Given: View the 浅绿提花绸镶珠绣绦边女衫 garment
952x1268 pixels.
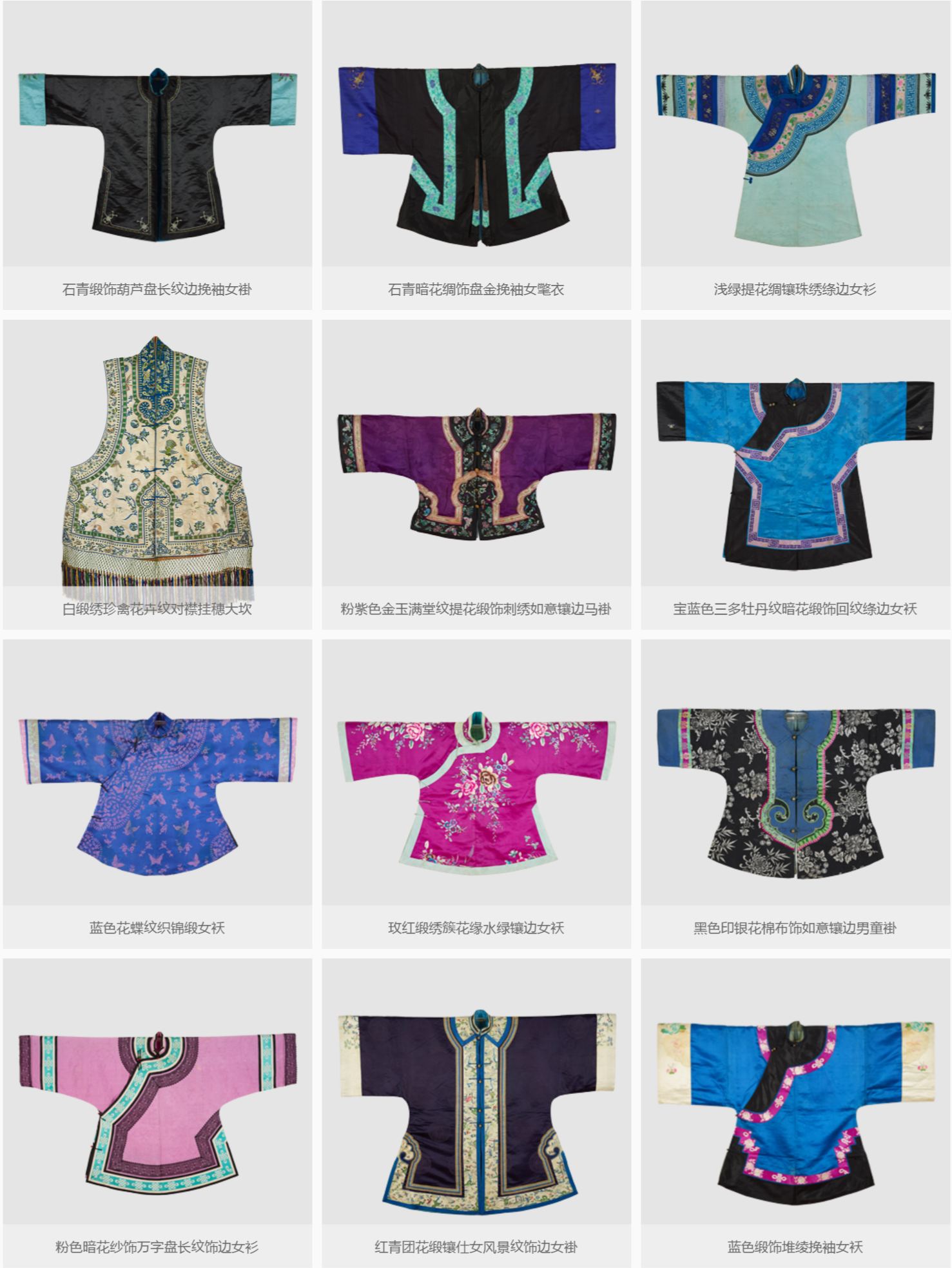Looking at the screenshot, I should point(795,155).
